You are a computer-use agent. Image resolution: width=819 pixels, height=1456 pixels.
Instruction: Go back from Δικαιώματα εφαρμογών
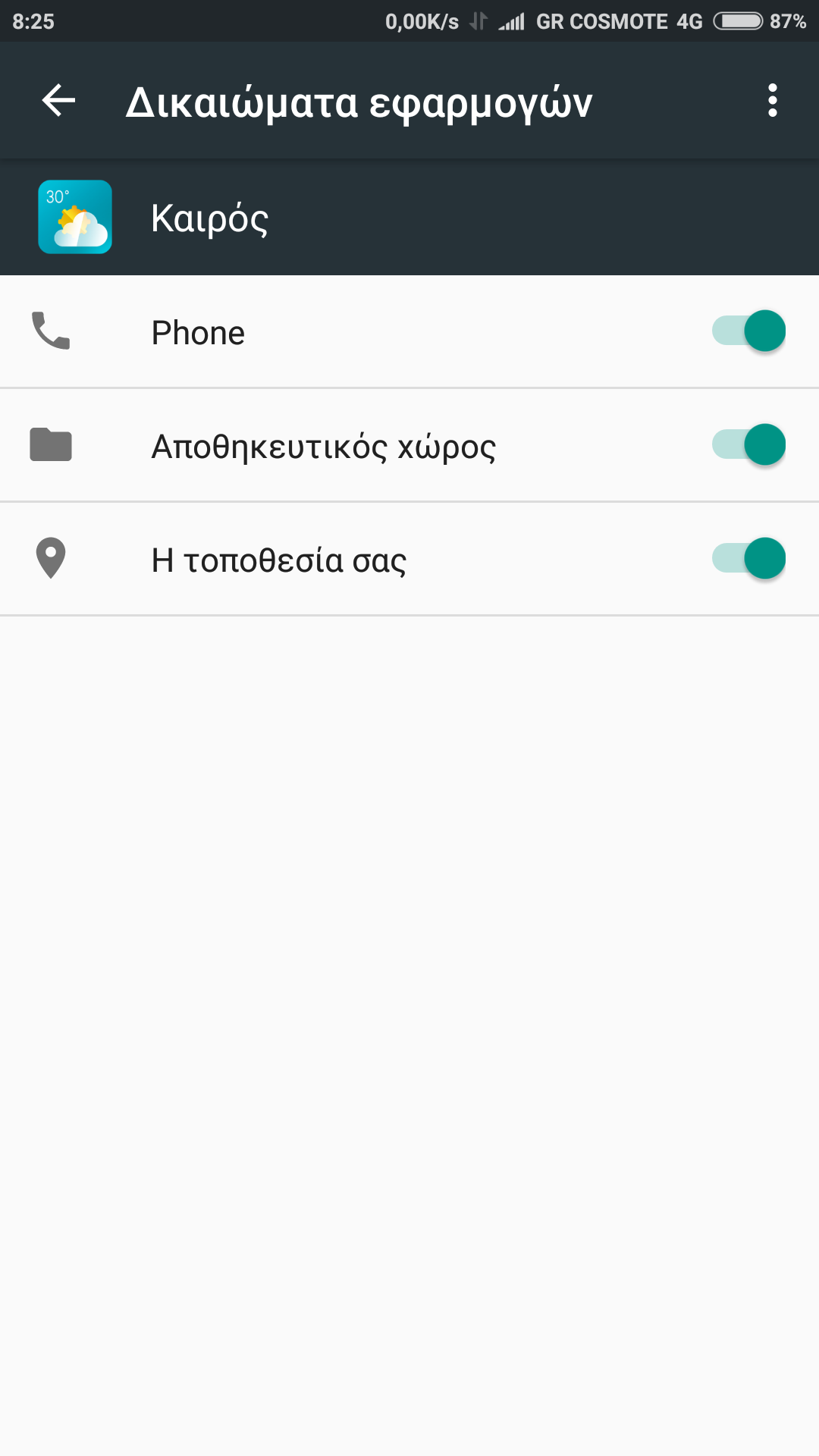(x=58, y=100)
